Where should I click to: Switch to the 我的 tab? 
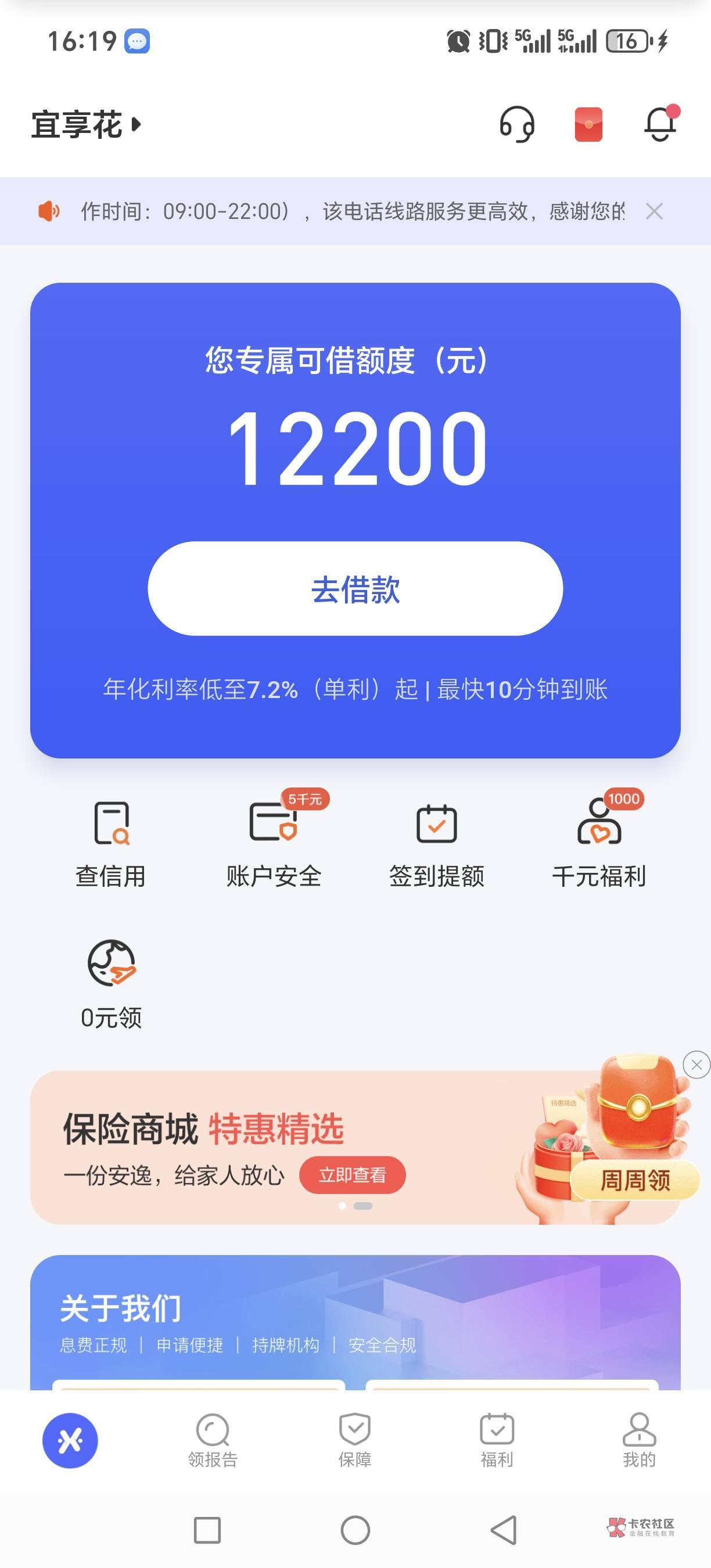(639, 1440)
